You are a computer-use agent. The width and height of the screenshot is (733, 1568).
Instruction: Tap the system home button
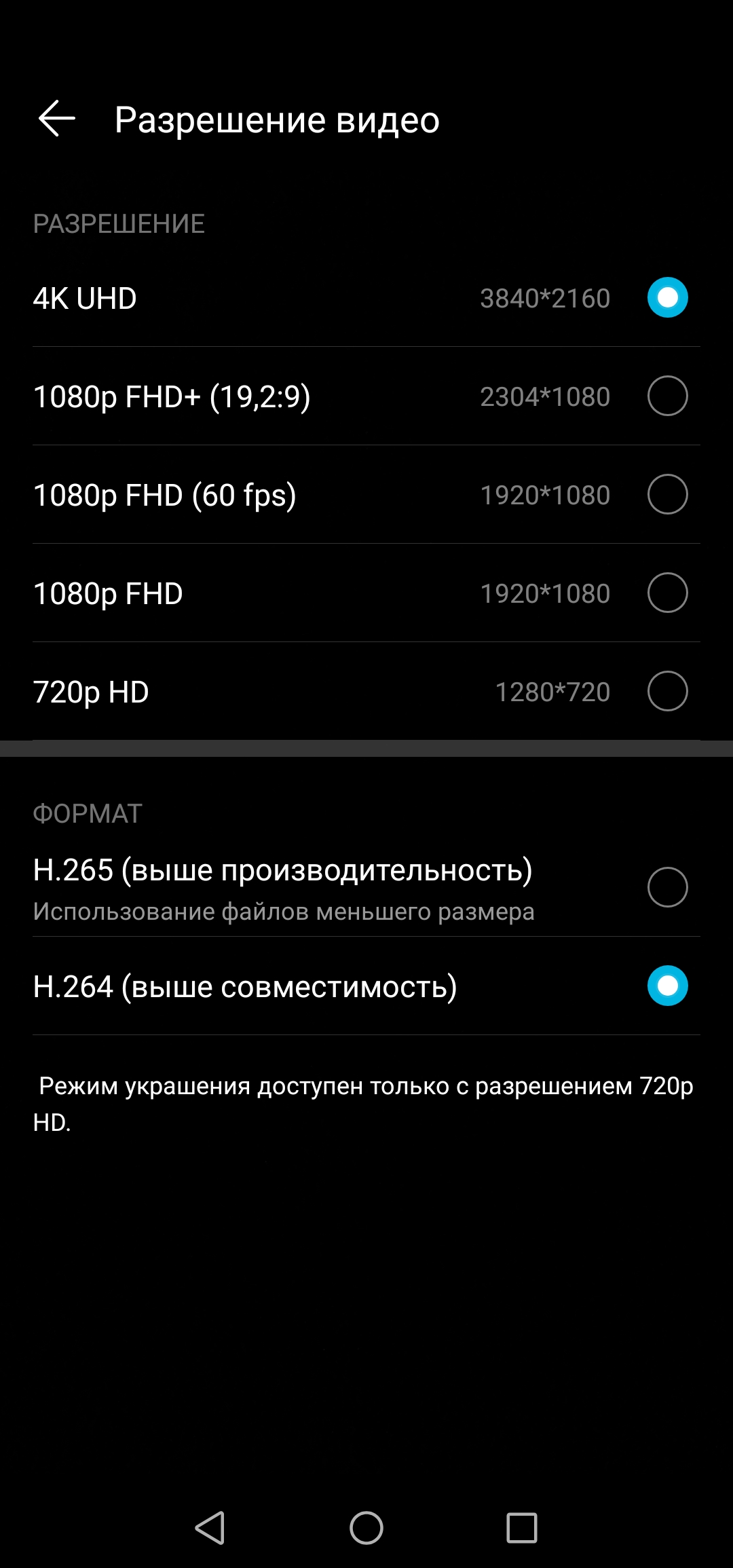point(366,1528)
